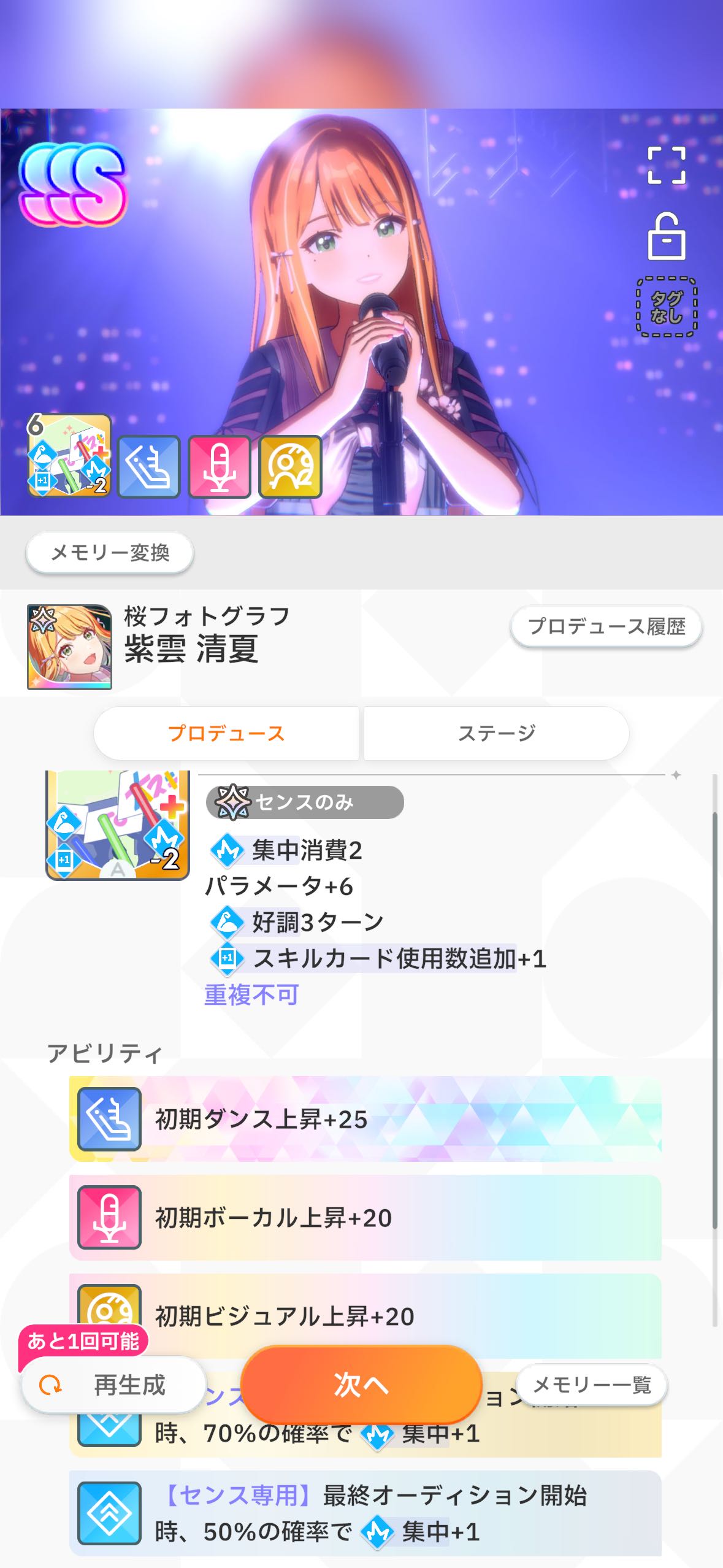Expand the memory image to fullscreen
This screenshot has height=1568, width=723.
[666, 165]
